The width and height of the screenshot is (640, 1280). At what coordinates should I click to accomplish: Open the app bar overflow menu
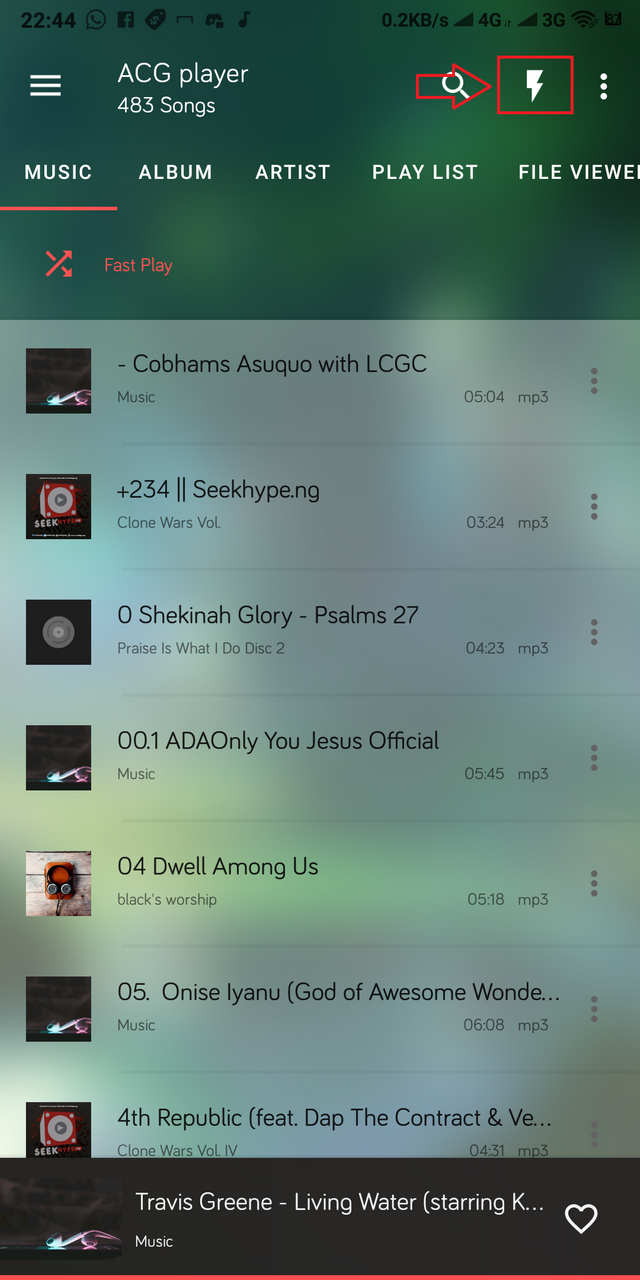click(603, 86)
